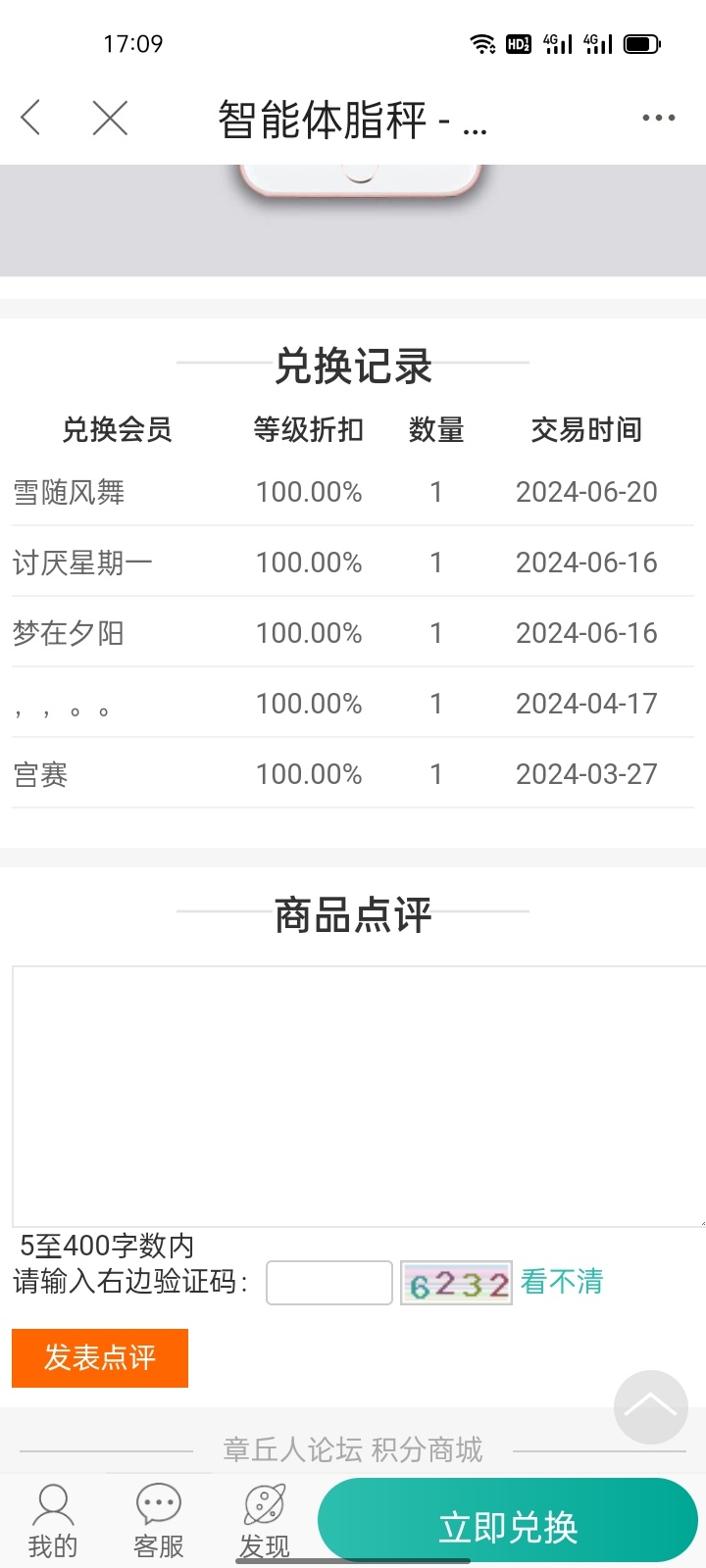Tap the 看不清 link for new captcha

coord(562,1282)
